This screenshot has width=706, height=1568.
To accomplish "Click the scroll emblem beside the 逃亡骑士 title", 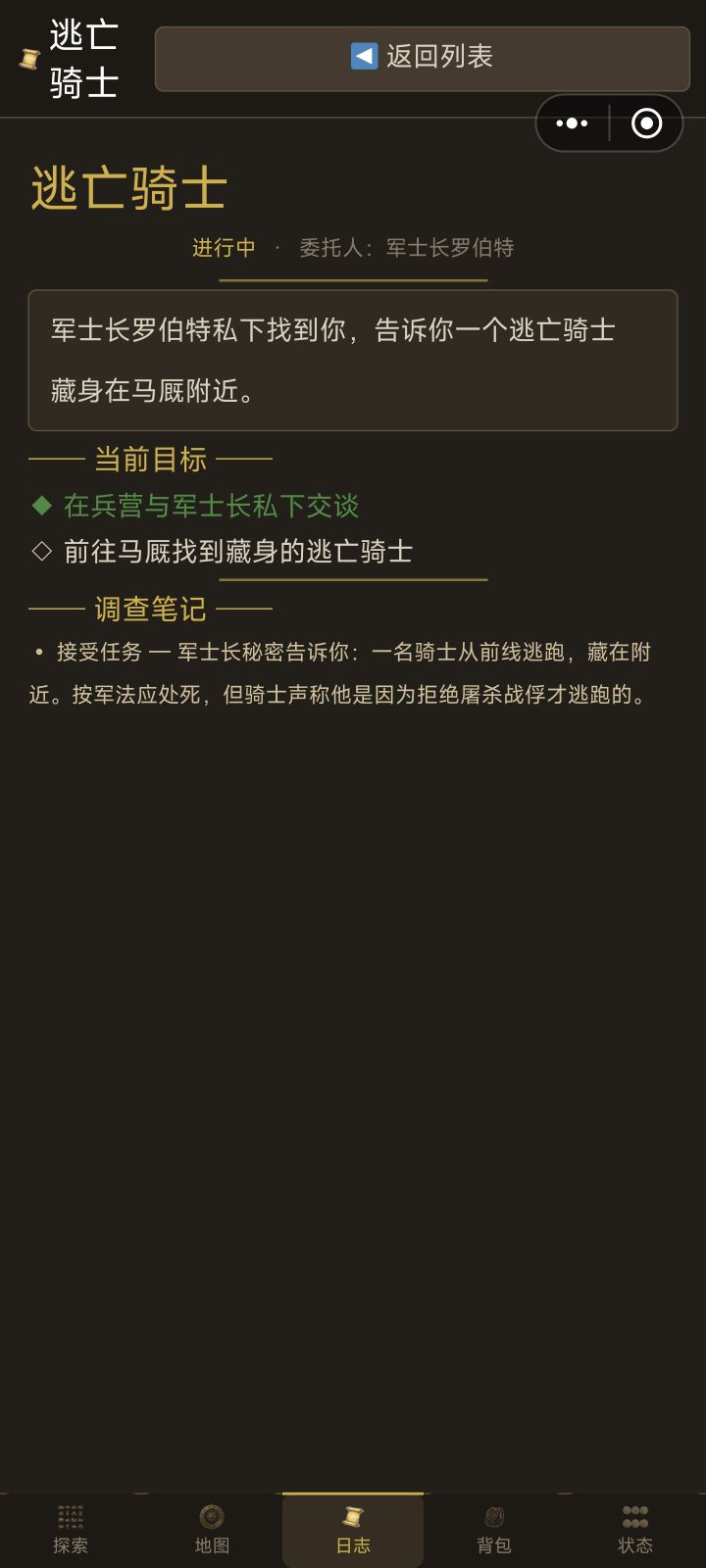I will pyautogui.click(x=27, y=57).
